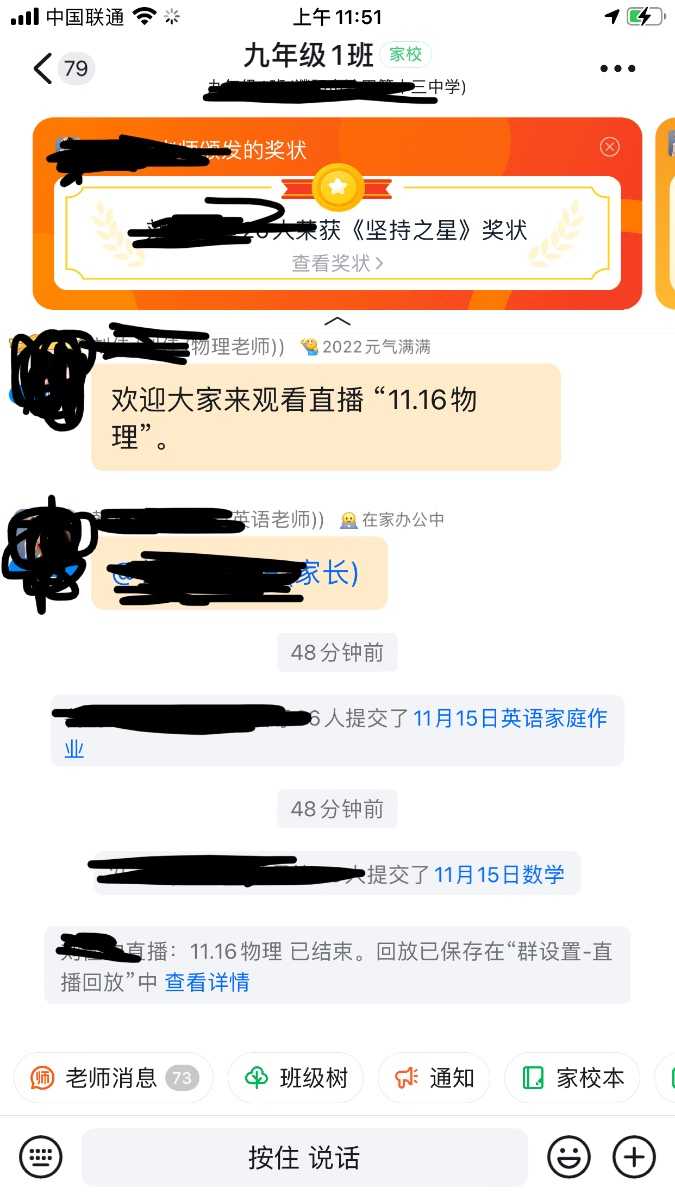Image resolution: width=675 pixels, height=1200 pixels.
Task: Open the 班级树 shortcut
Action: point(296,1077)
